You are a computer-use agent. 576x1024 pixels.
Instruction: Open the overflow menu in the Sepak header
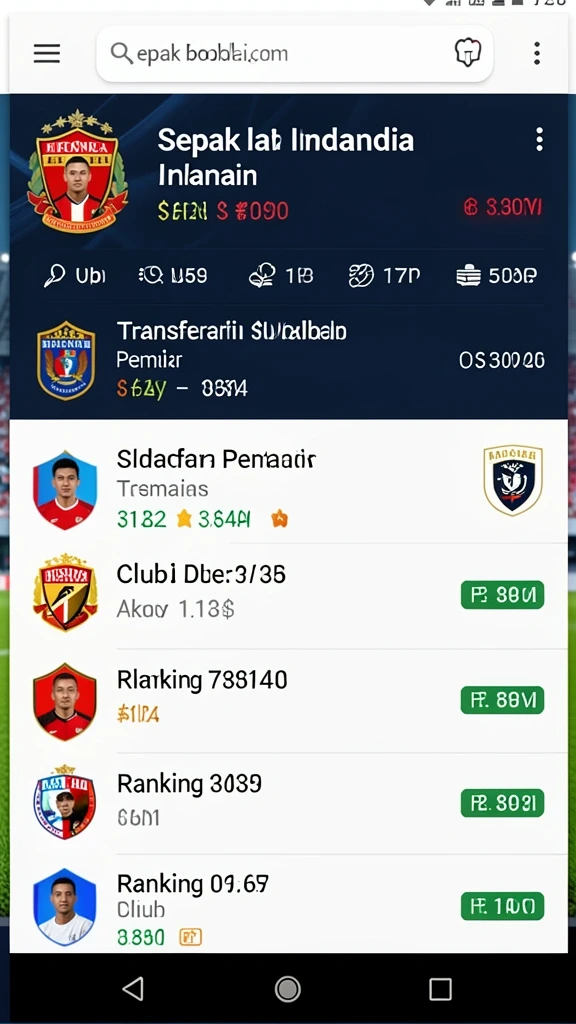[539, 139]
